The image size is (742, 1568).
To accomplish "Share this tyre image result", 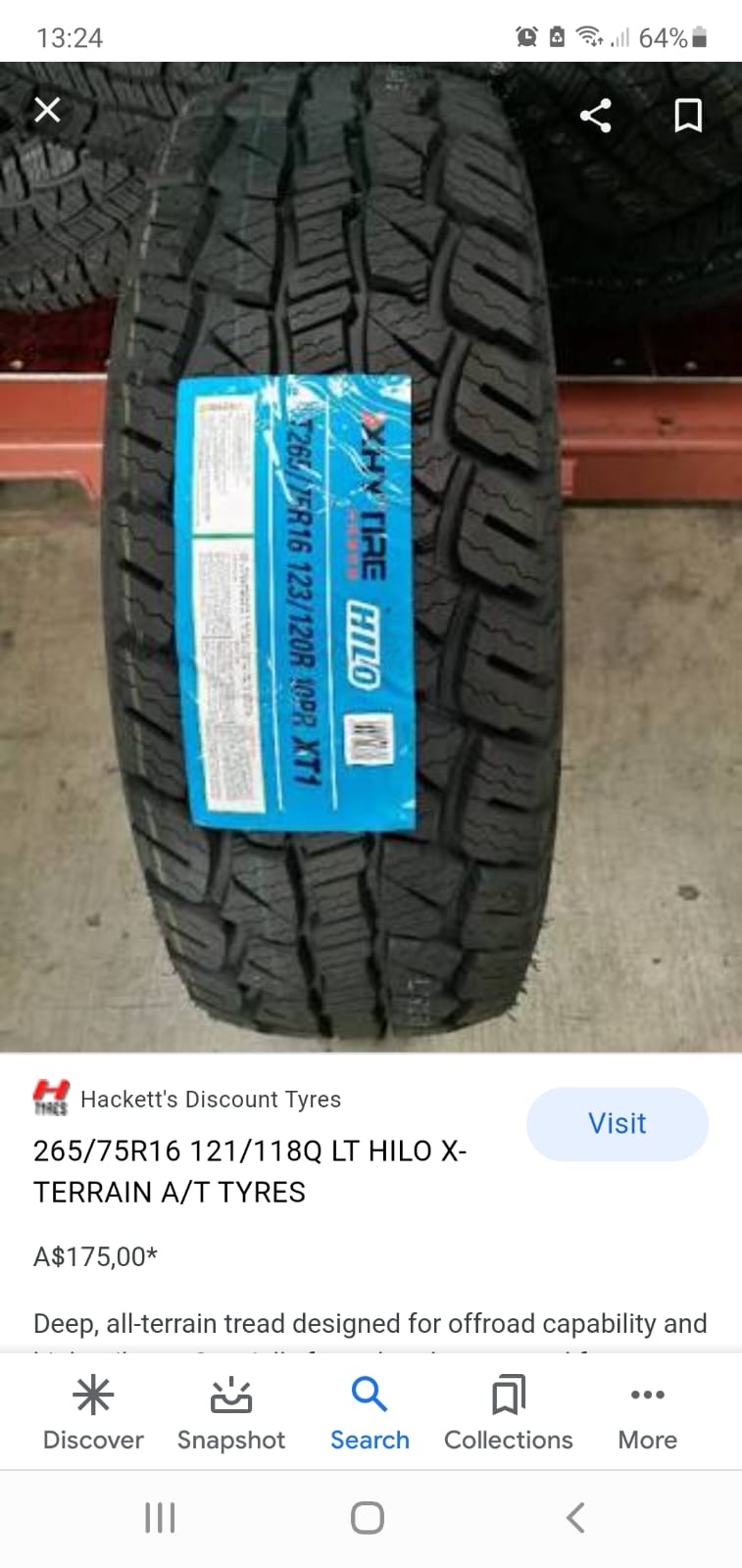I will click(595, 116).
